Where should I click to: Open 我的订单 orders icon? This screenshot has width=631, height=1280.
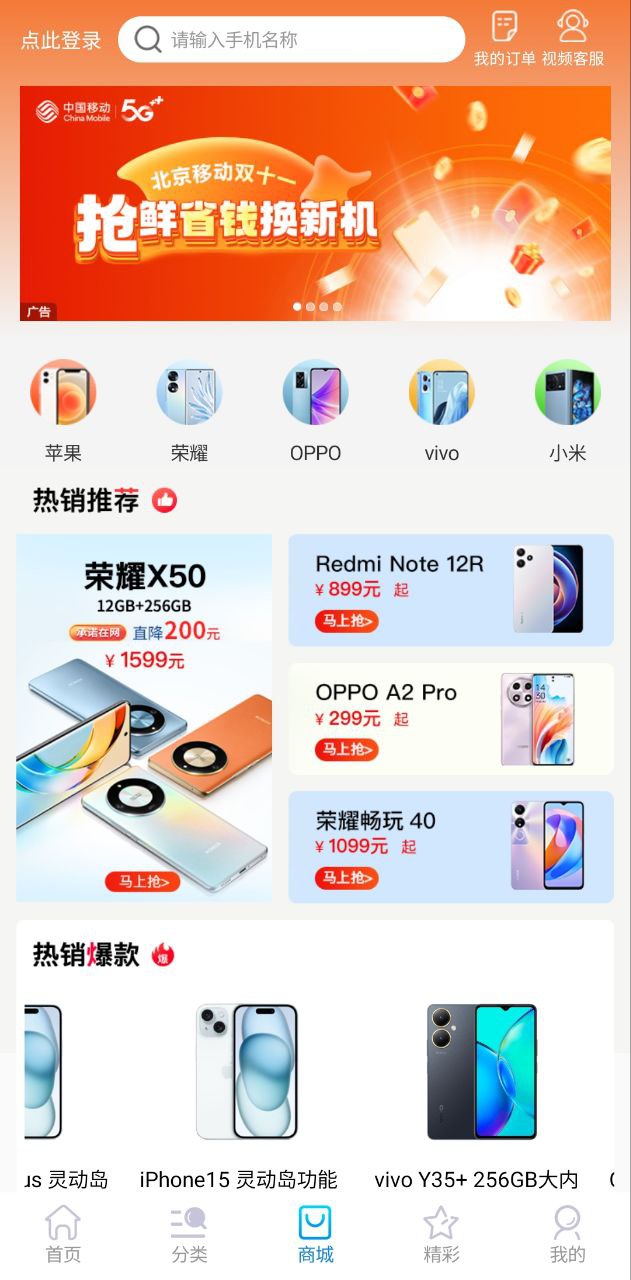(504, 39)
